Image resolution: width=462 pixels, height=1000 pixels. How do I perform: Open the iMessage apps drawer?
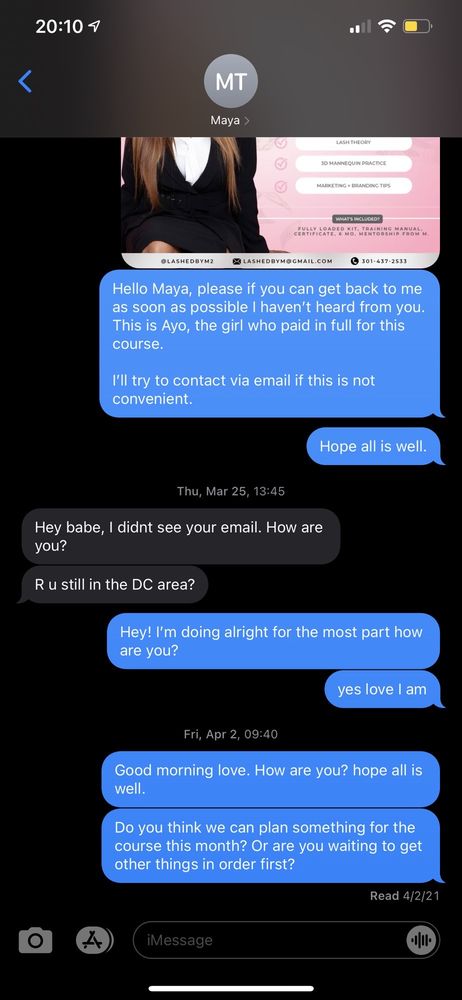(x=94, y=940)
